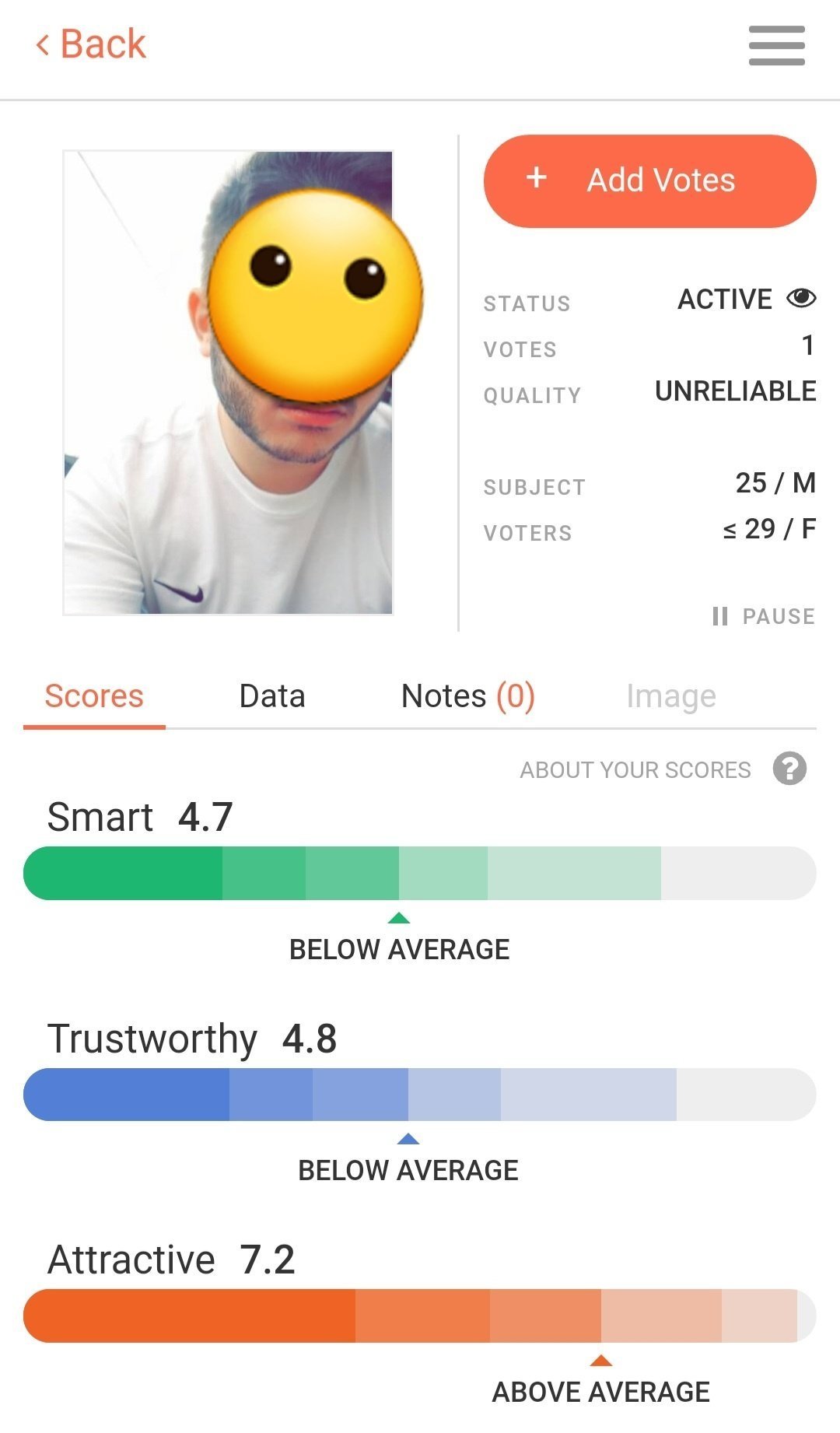Viewport: 840px width, 1433px height.
Task: Open About Your Scores help
Action: pyautogui.click(x=789, y=769)
